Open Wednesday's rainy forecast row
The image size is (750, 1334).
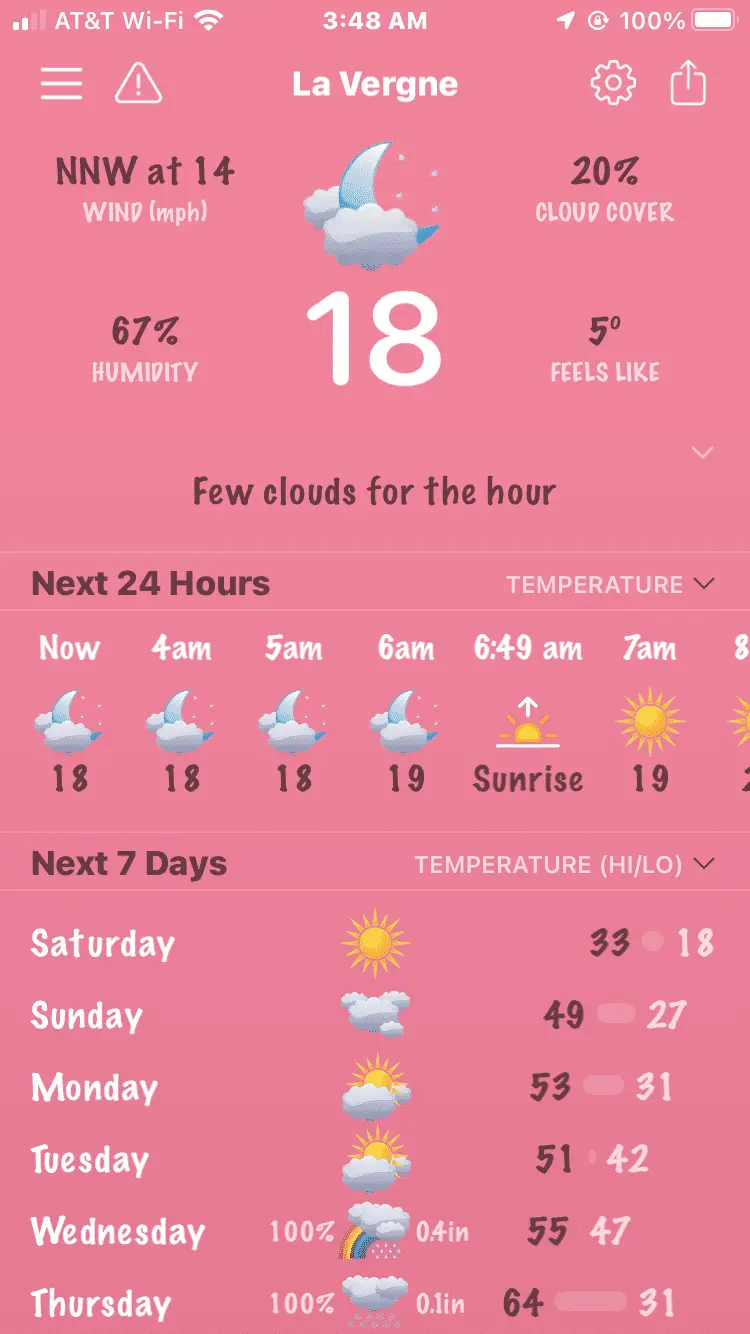point(375,1231)
